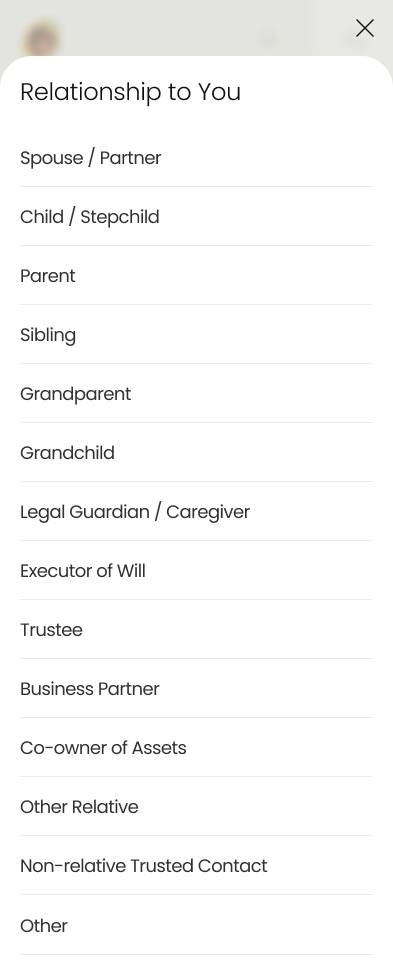This screenshot has height=979, width=393.
Task: Choose Child / Stepchild option
Action: (196, 216)
